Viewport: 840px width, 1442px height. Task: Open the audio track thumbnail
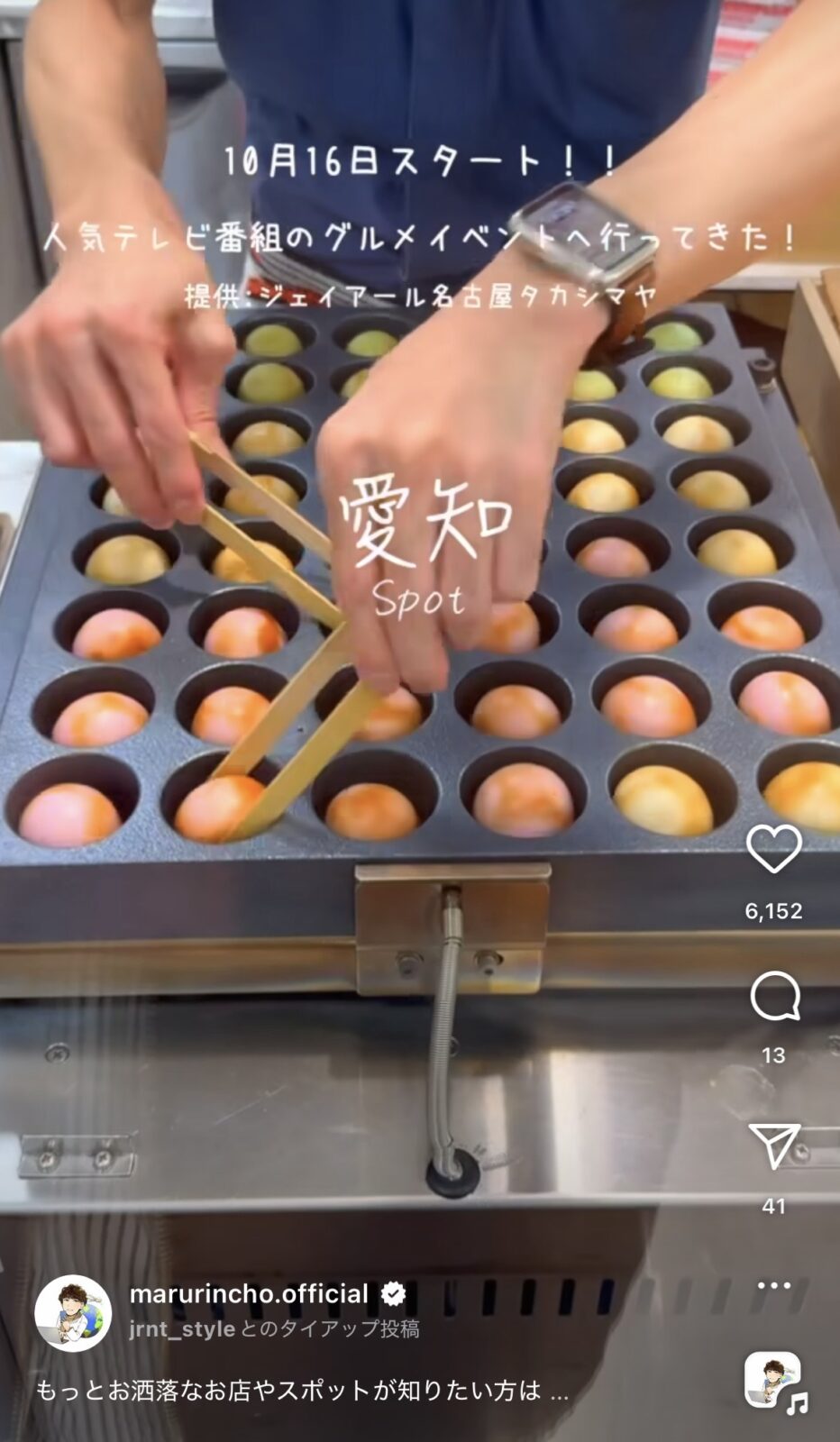[773, 1380]
